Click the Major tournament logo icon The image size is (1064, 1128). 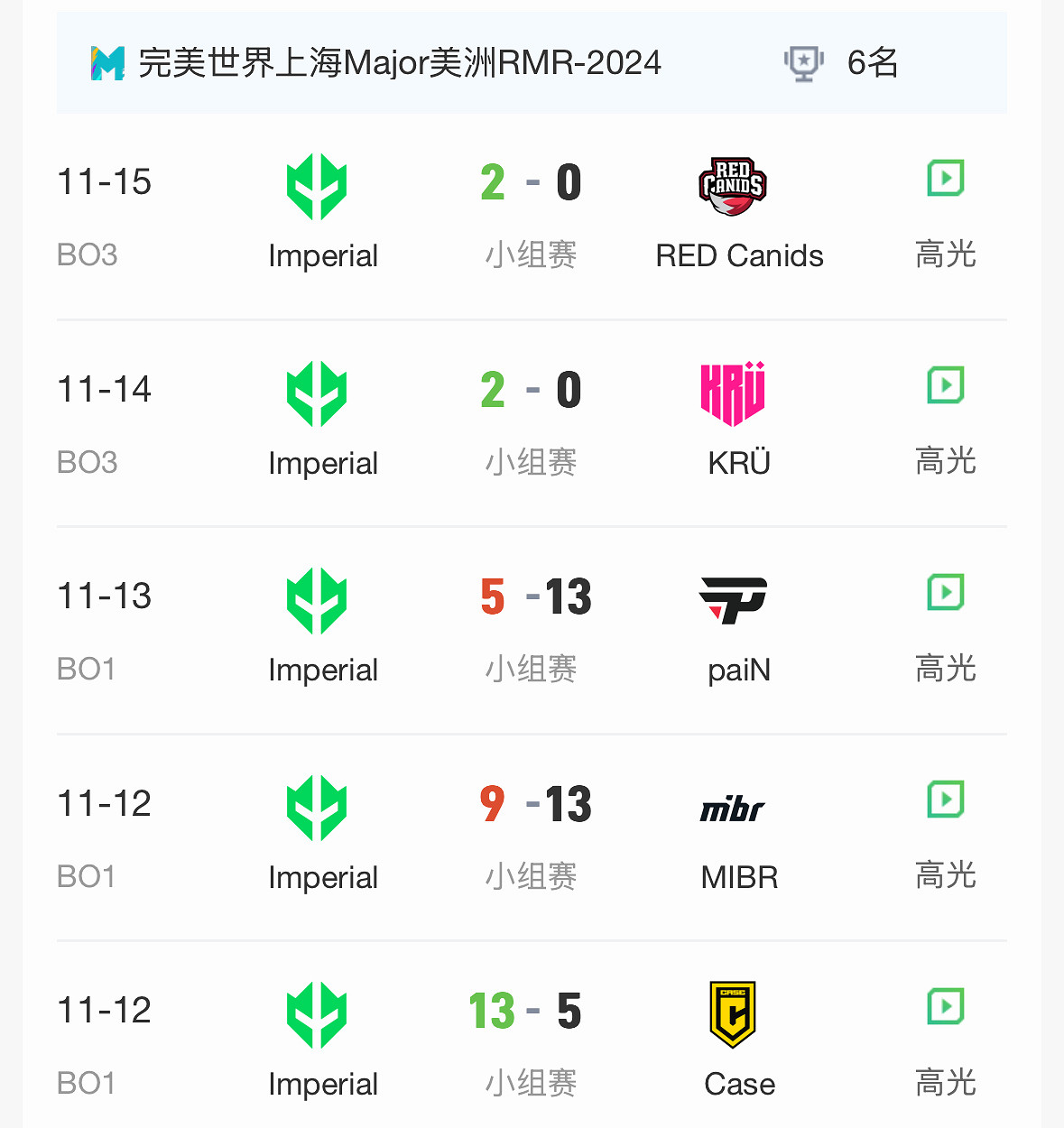point(106,63)
